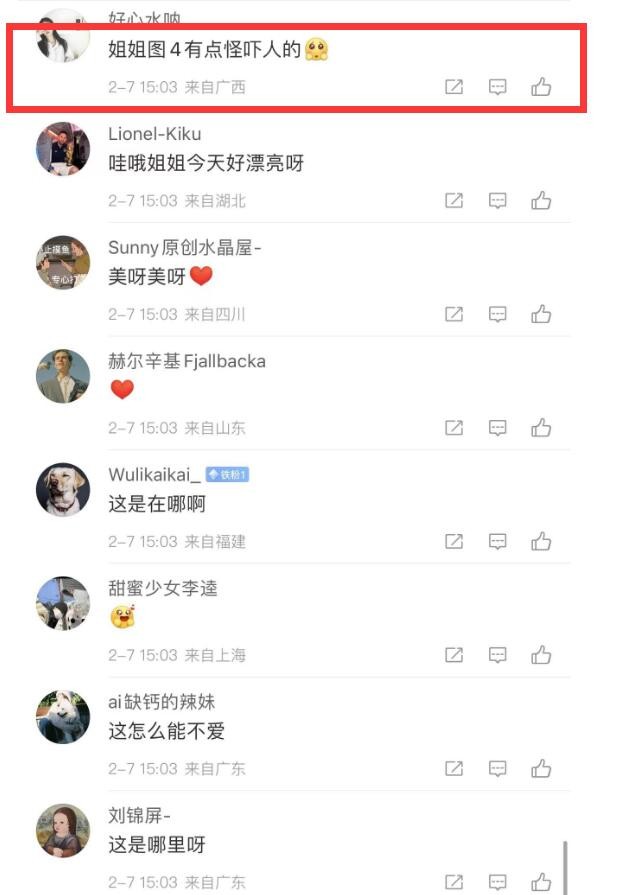Share 甜蜜少女李逵's comment
Viewport: 618px width, 895px height.
(454, 656)
